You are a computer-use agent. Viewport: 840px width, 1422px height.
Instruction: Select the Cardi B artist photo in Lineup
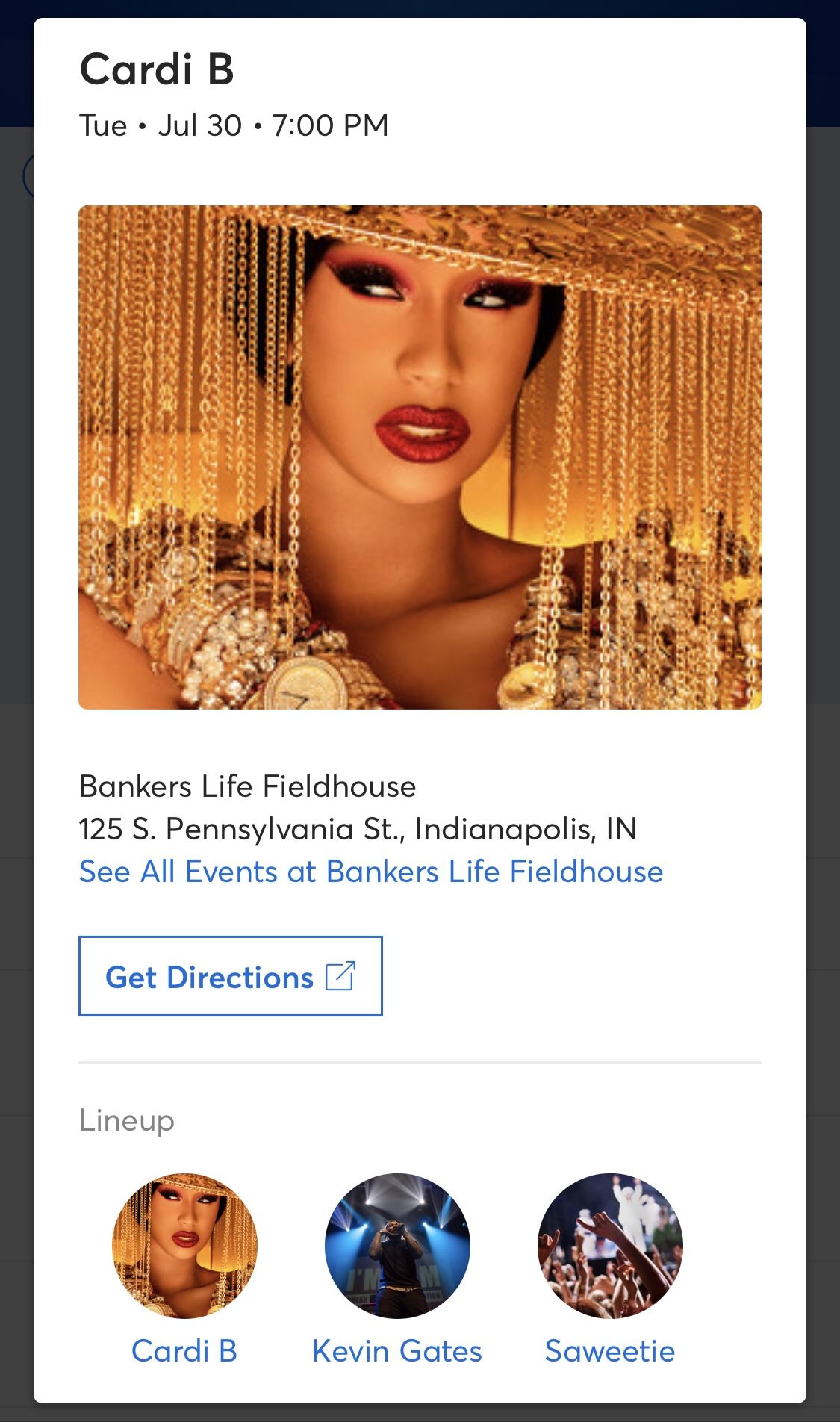(x=183, y=1246)
